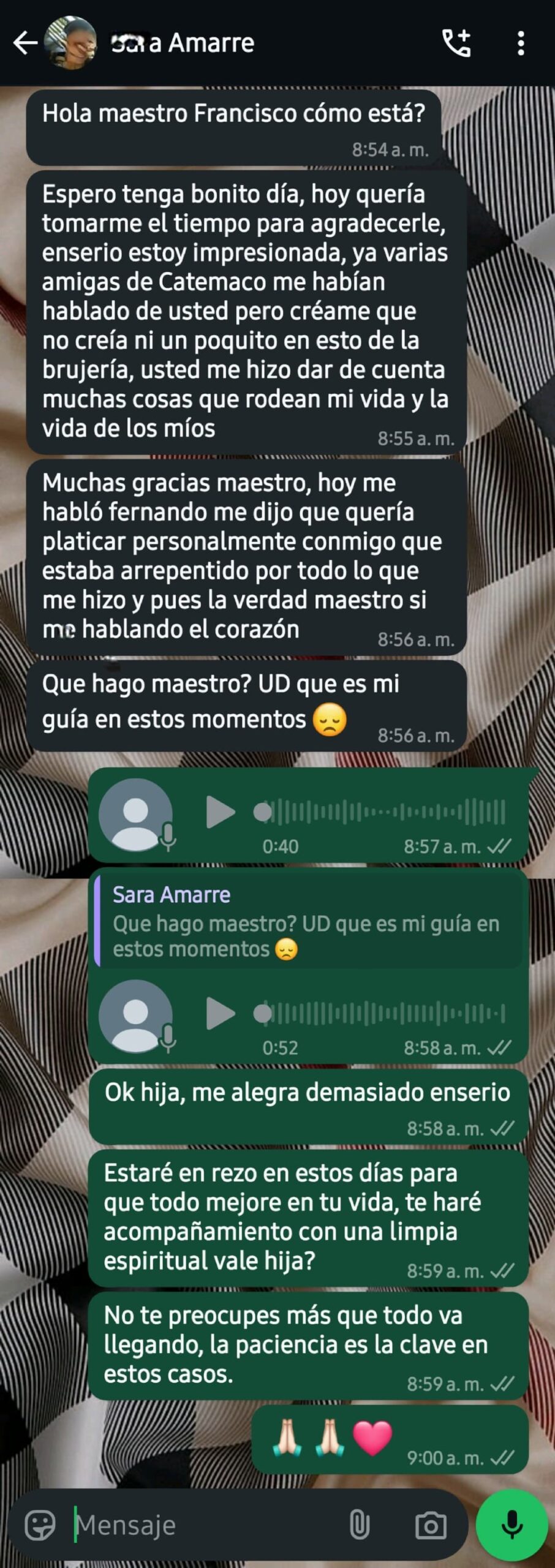Go back to the chats list
The image size is (555, 1568).
(25, 43)
